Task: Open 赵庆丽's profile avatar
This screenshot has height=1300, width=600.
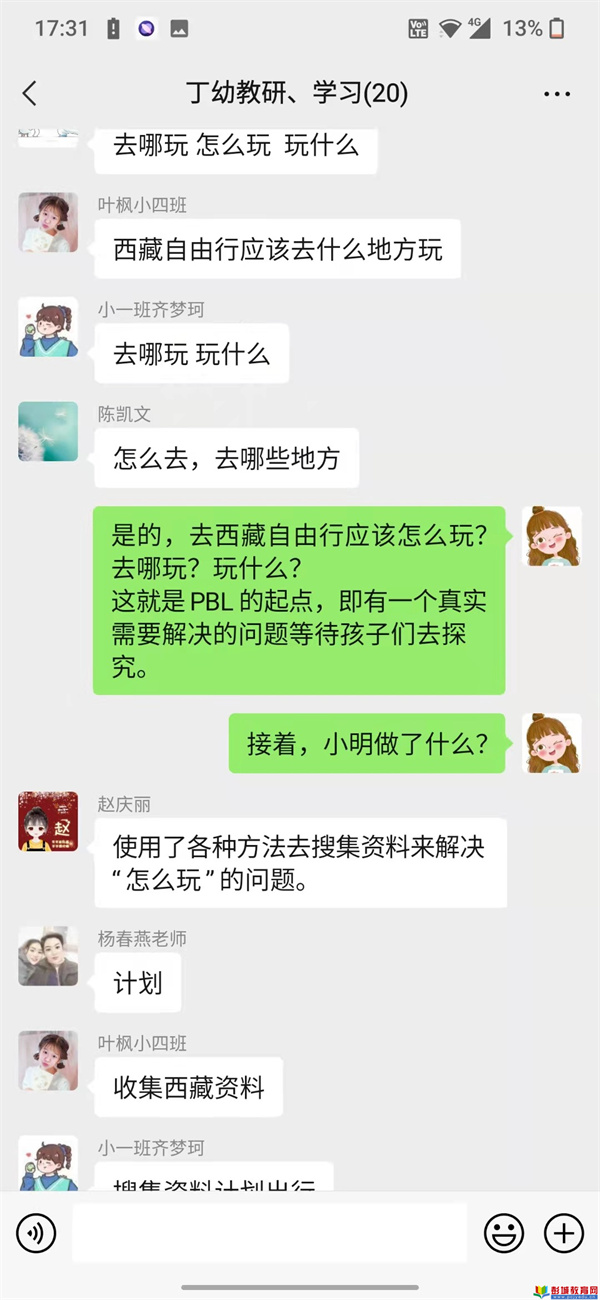Action: pyautogui.click(x=48, y=822)
